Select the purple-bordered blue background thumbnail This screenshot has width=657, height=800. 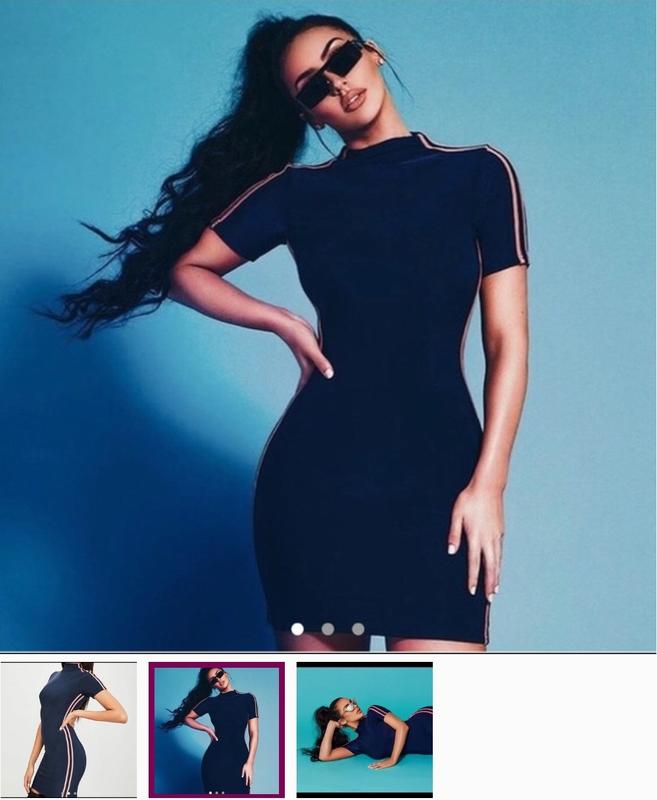pos(216,730)
